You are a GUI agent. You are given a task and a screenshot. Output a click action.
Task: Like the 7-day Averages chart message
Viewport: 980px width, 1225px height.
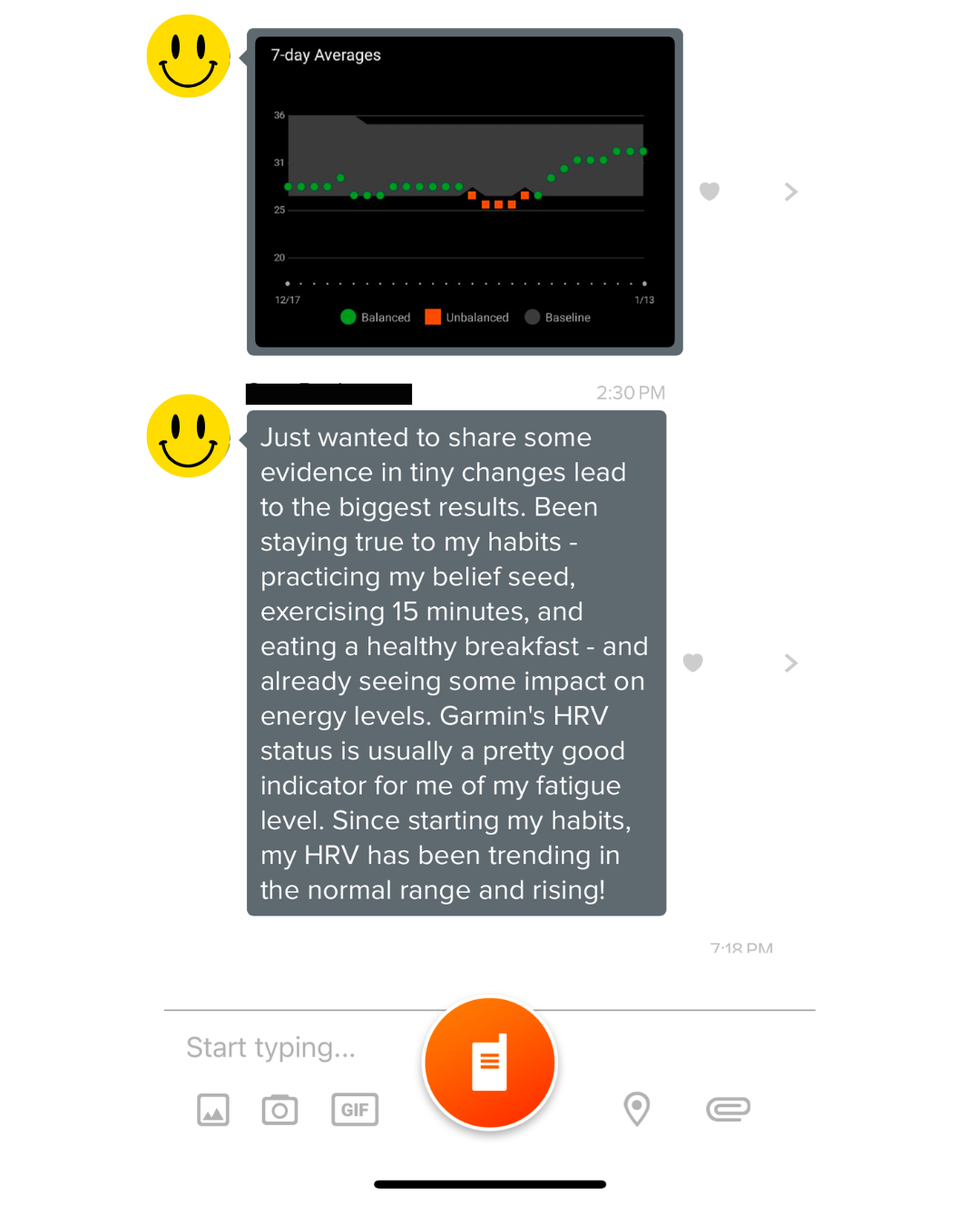(710, 191)
